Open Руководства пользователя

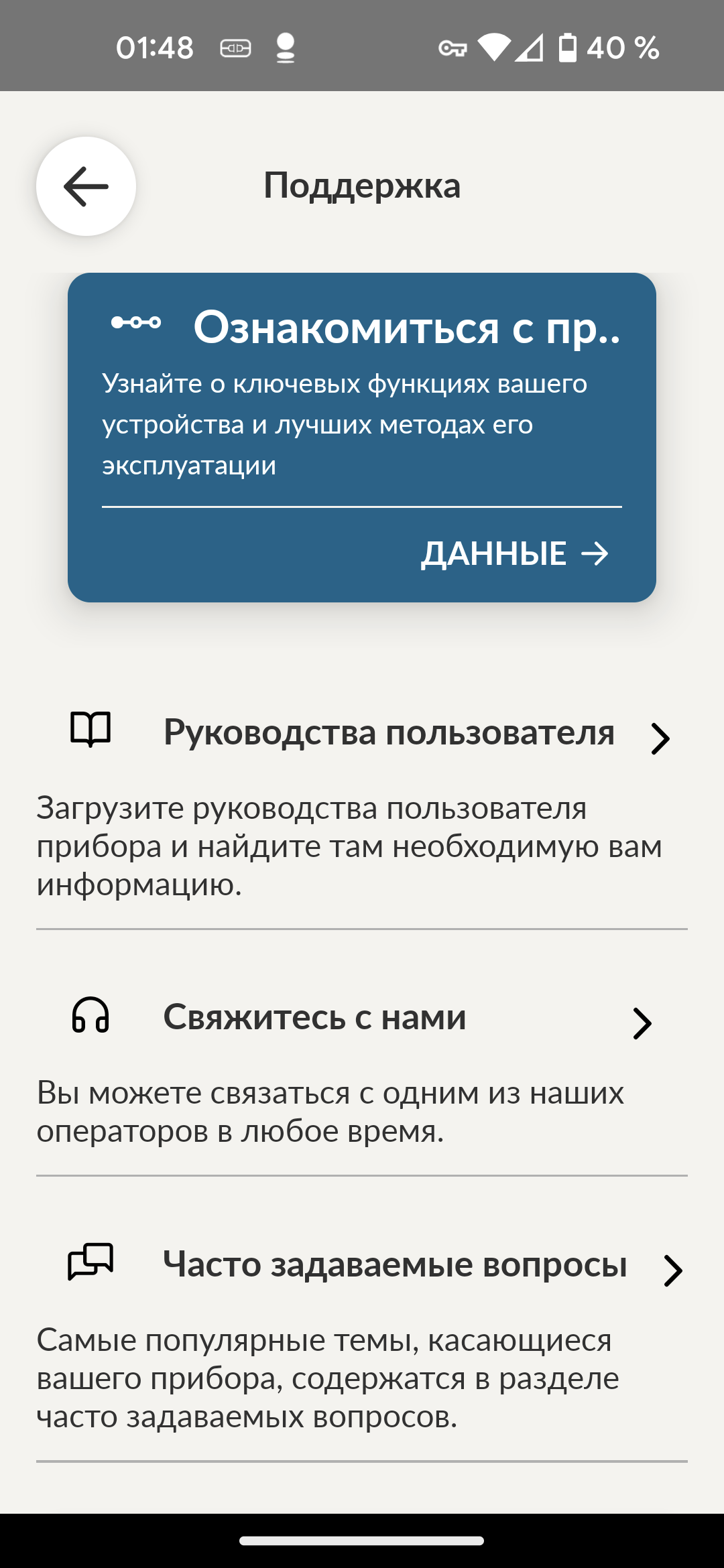coord(389,732)
